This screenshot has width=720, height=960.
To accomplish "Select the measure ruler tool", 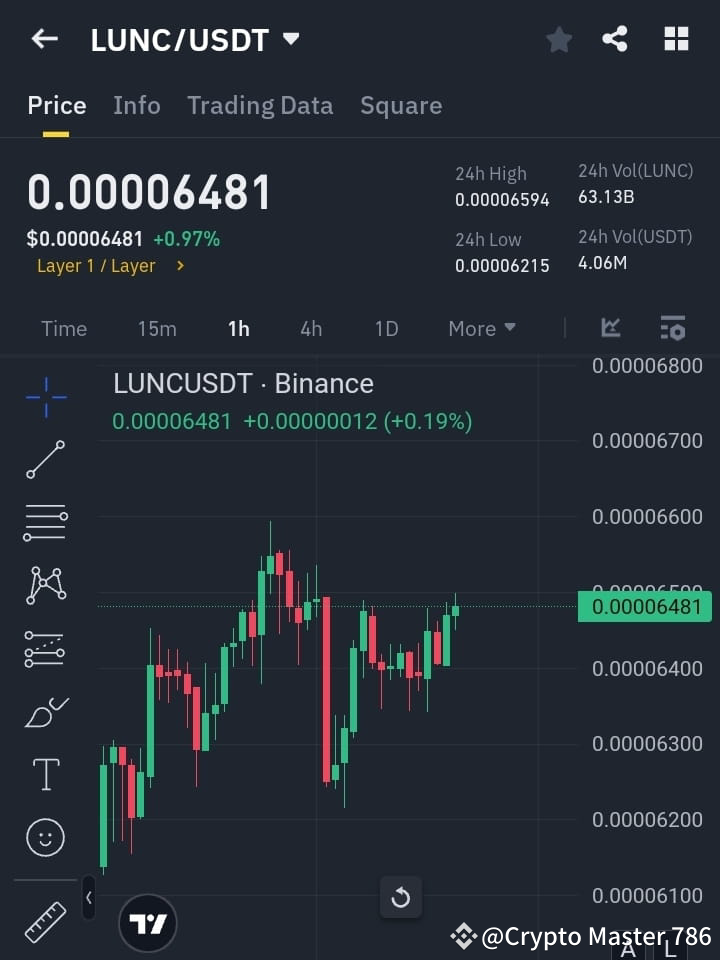I will (44, 920).
